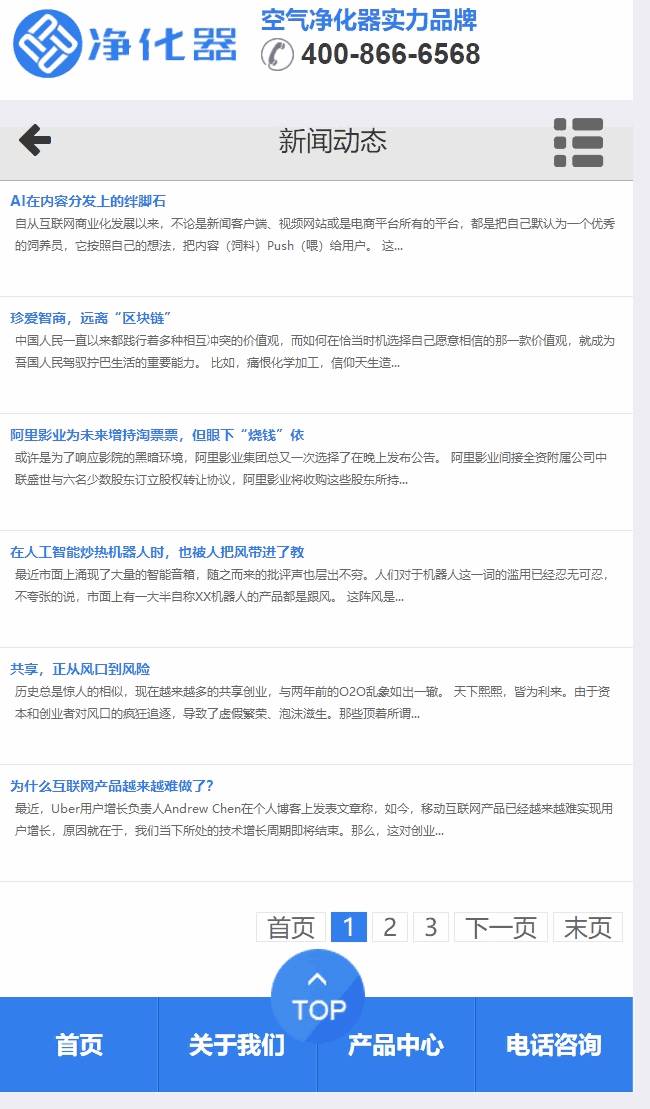Tap 下一页 for next page

[501, 927]
